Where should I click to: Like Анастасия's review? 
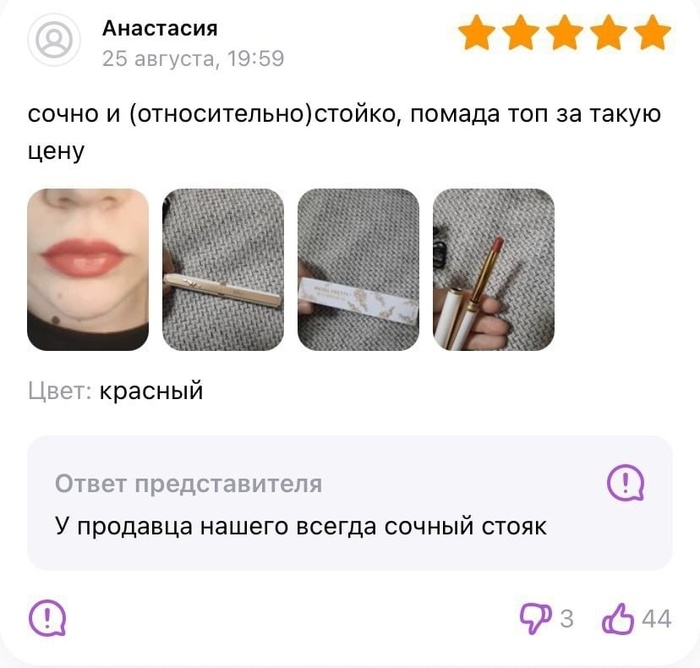(x=617, y=618)
